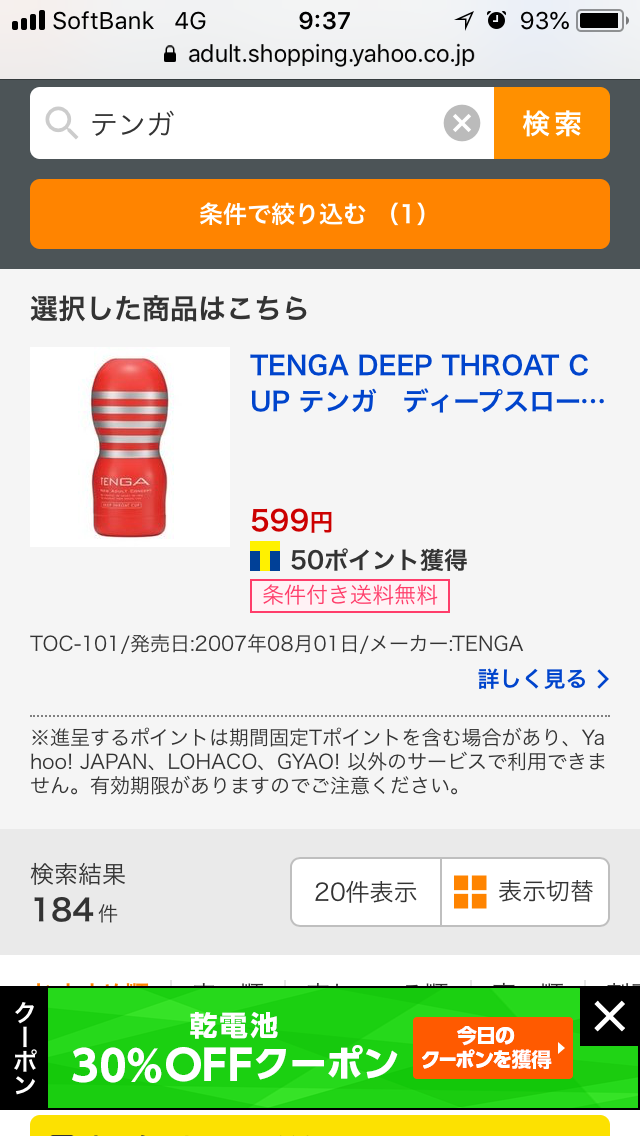Screen dimensions: 640x1136
Task: Change the 20件表示 results-per-page setting
Action: [x=366, y=892]
